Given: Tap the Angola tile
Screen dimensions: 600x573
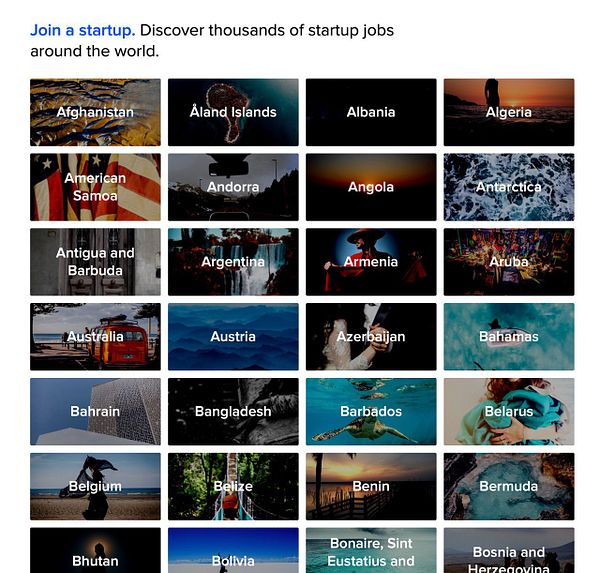Looking at the screenshot, I should pos(371,187).
